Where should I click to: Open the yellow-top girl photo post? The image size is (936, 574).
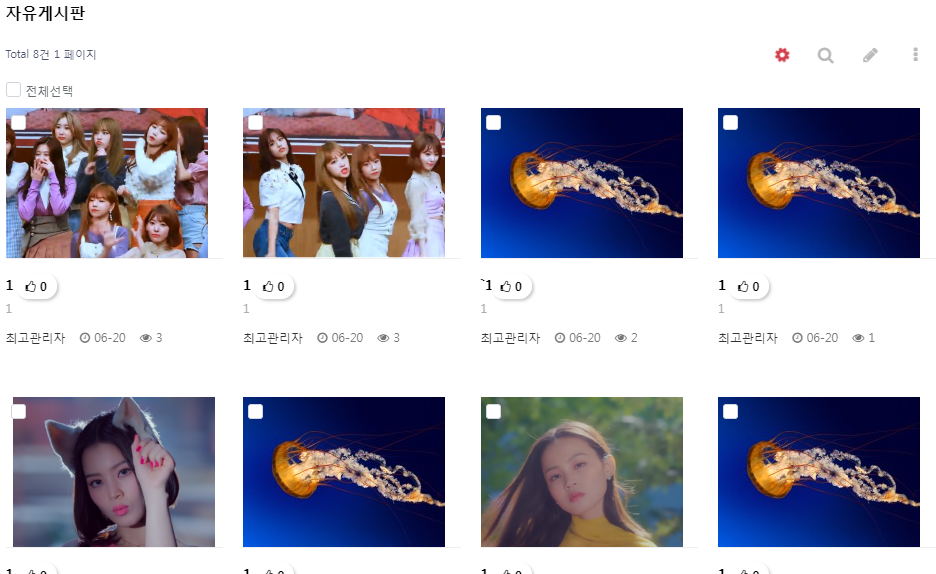[x=582, y=472]
